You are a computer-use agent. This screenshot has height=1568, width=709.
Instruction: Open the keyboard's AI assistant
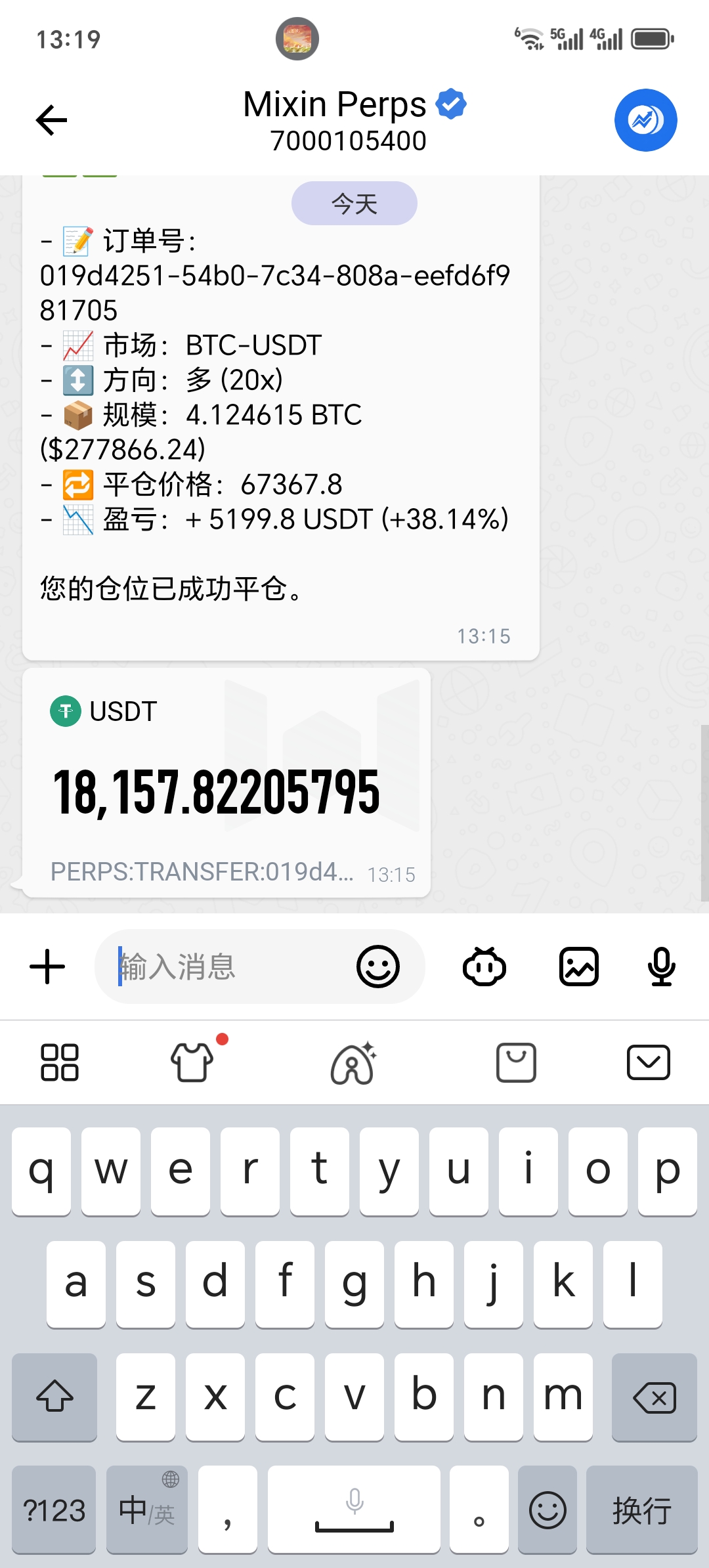[x=353, y=1062]
